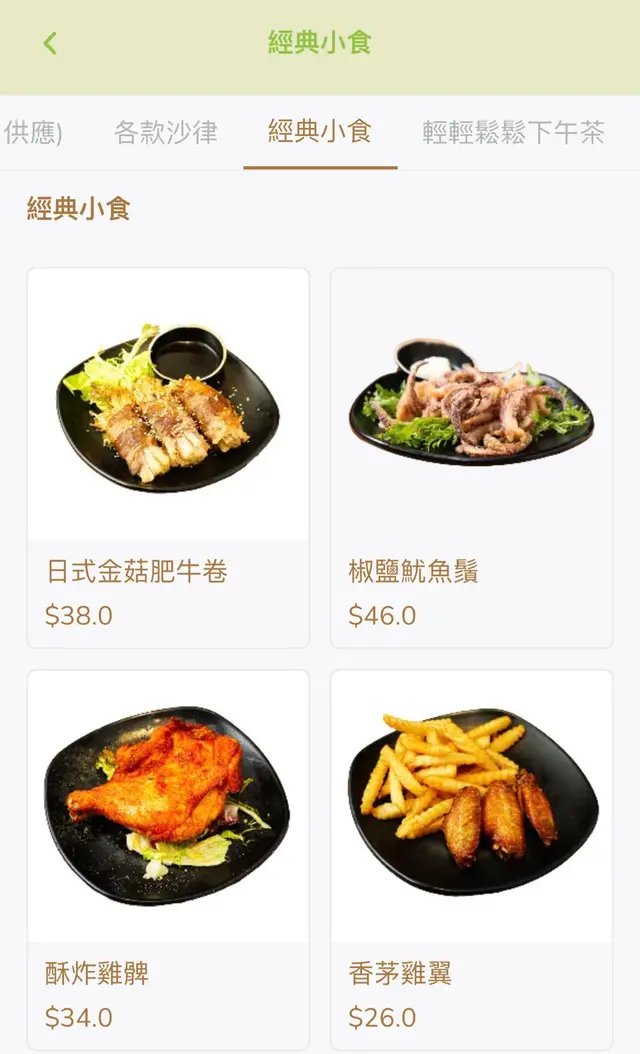Tap the 香茅雞翼 card
This screenshot has width=640, height=1054.
(471, 859)
